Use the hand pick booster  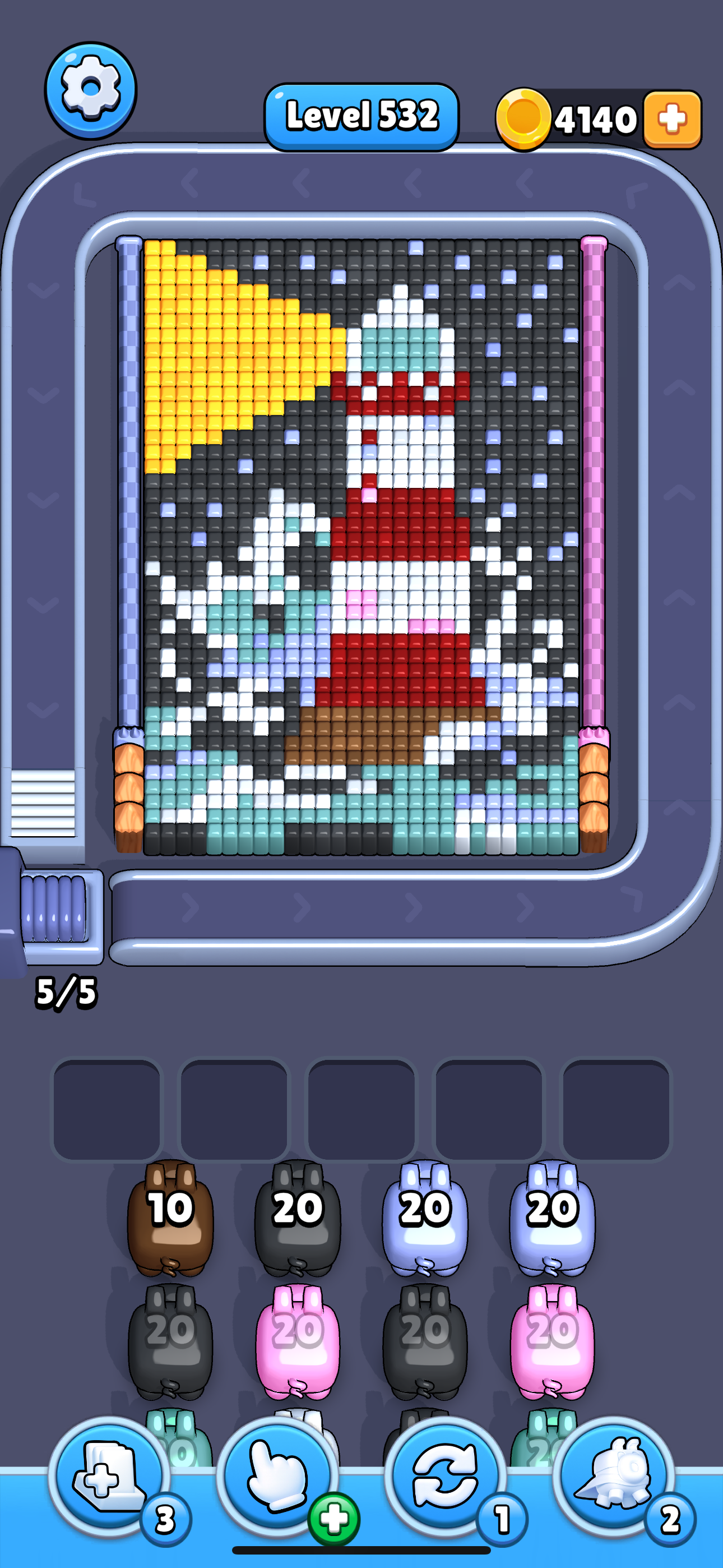pyautogui.click(x=277, y=1477)
